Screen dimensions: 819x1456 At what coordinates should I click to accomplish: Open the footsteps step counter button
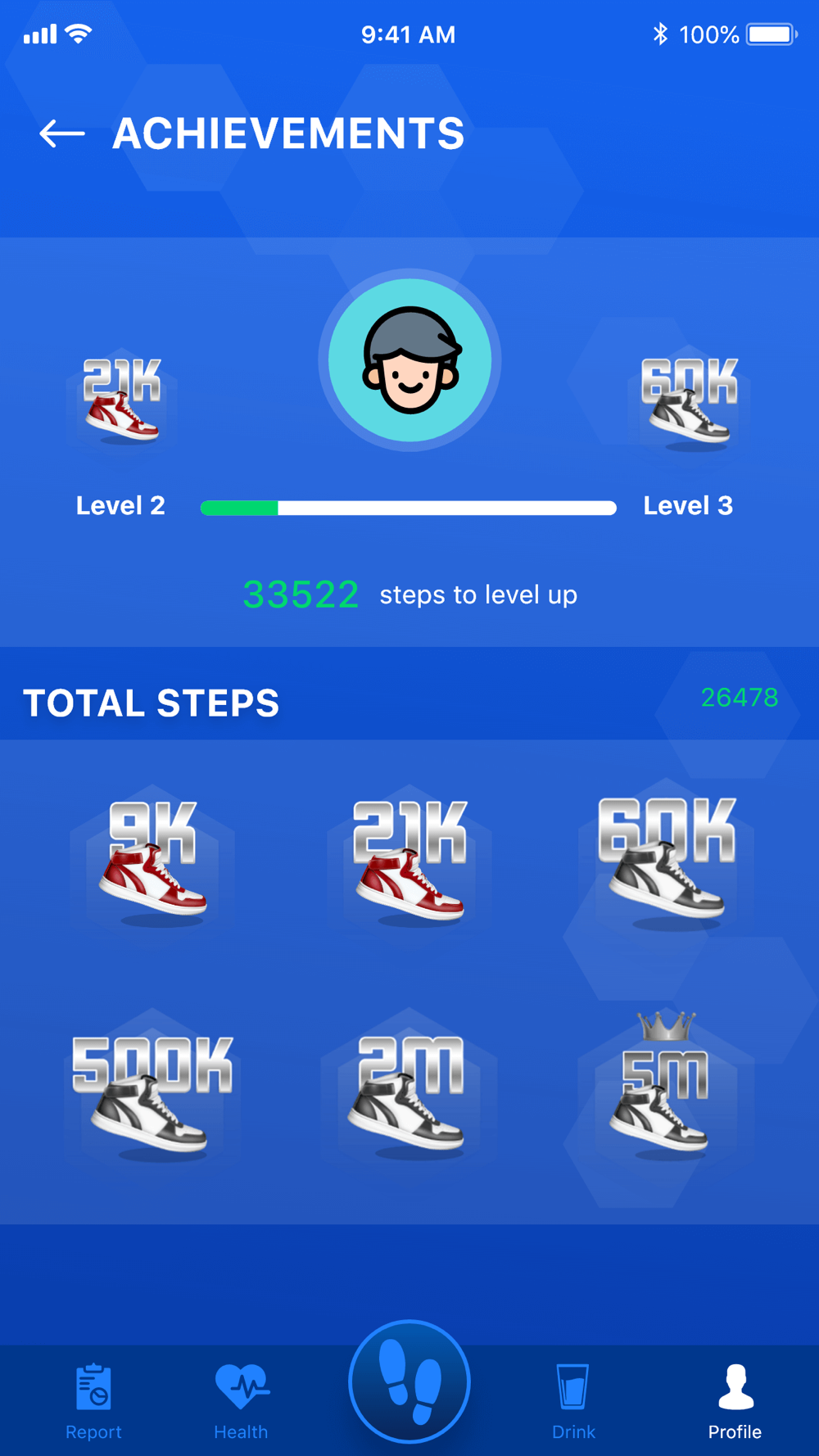coord(409,1382)
